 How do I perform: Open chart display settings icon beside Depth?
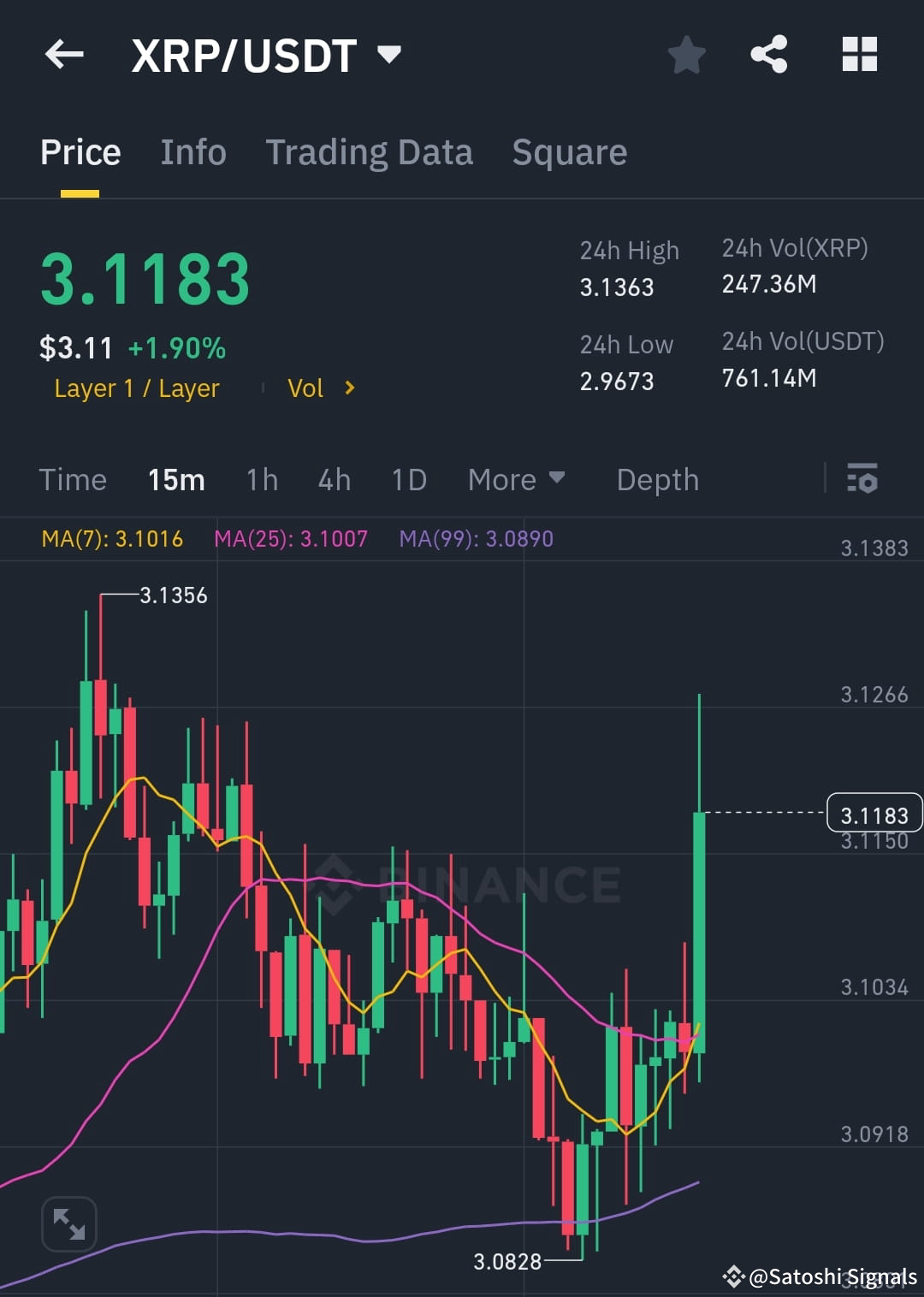(862, 479)
